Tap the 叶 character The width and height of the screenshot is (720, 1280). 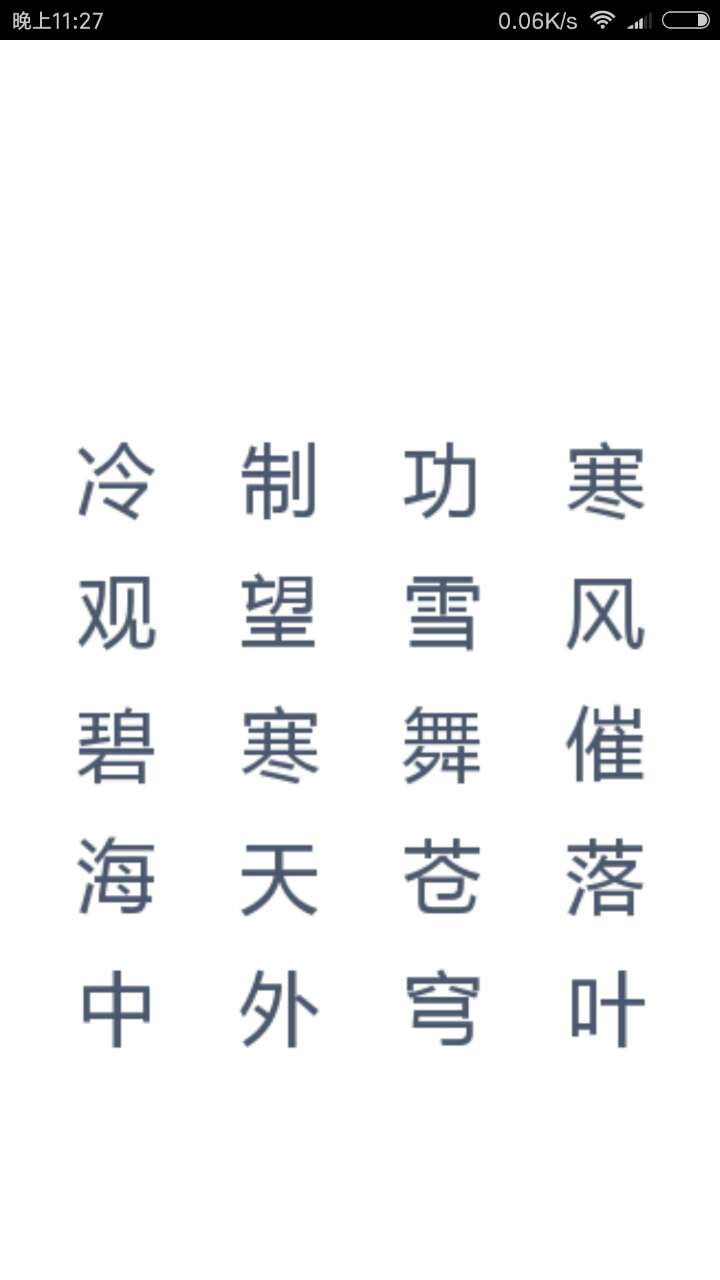[605, 1009]
